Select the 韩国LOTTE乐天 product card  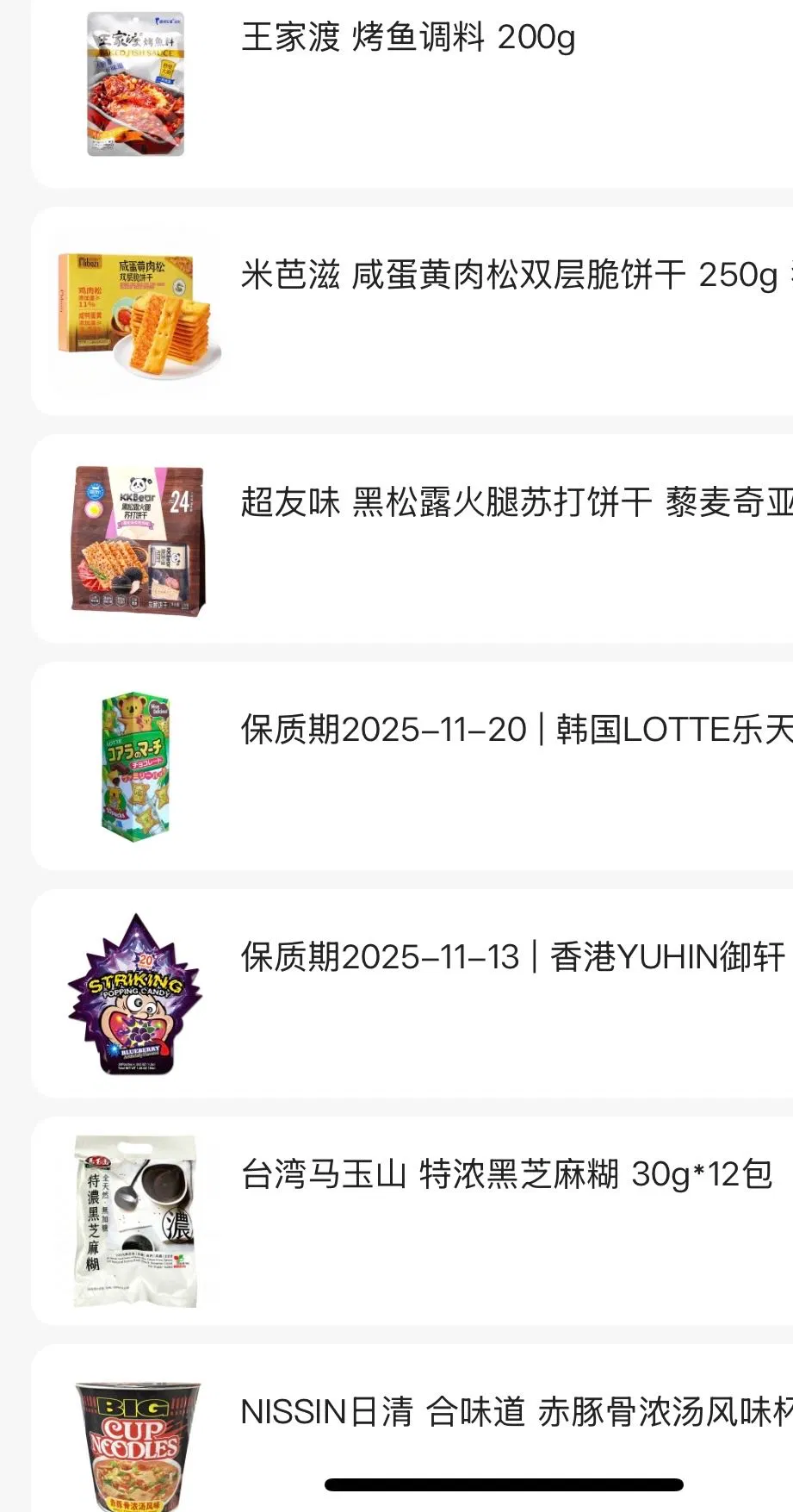point(515,730)
